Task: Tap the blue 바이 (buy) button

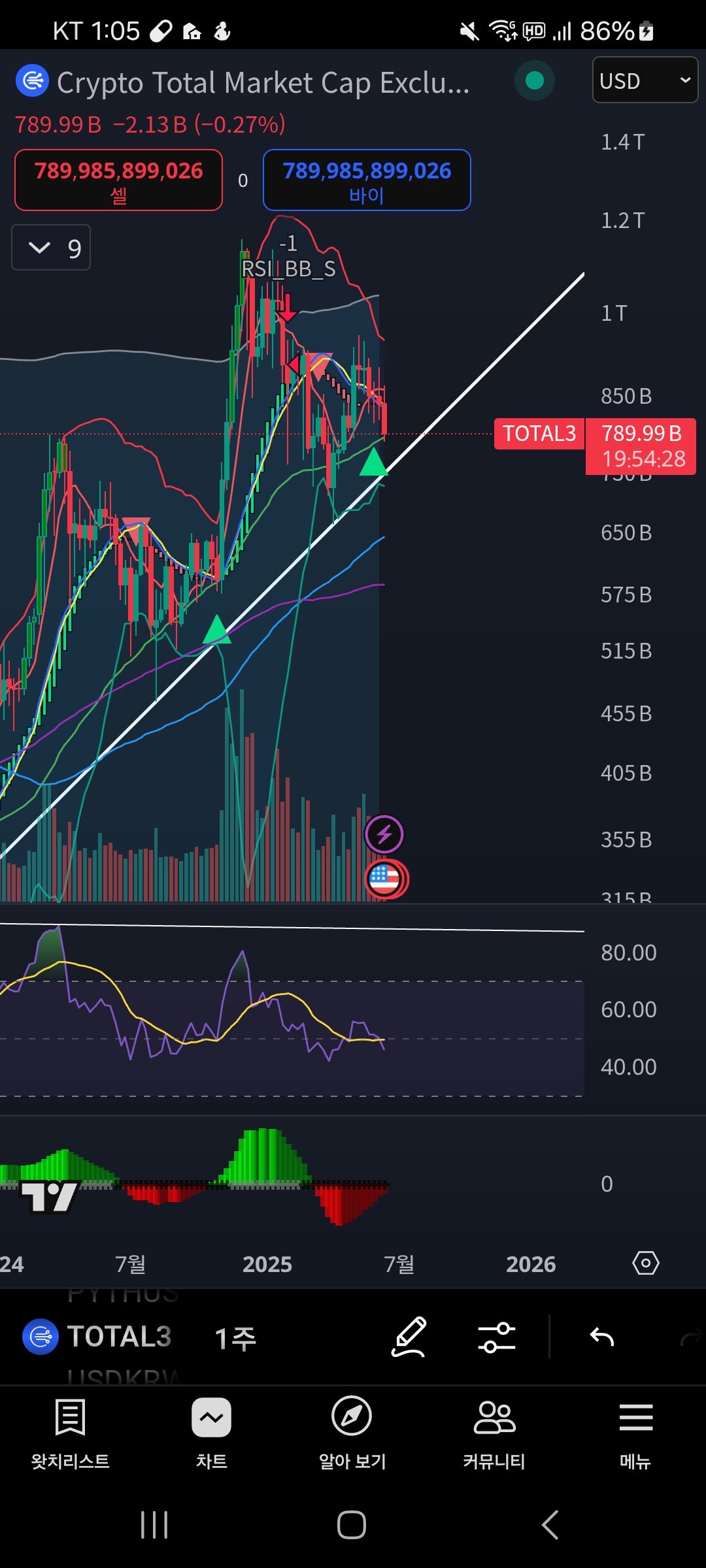Action: tap(367, 180)
